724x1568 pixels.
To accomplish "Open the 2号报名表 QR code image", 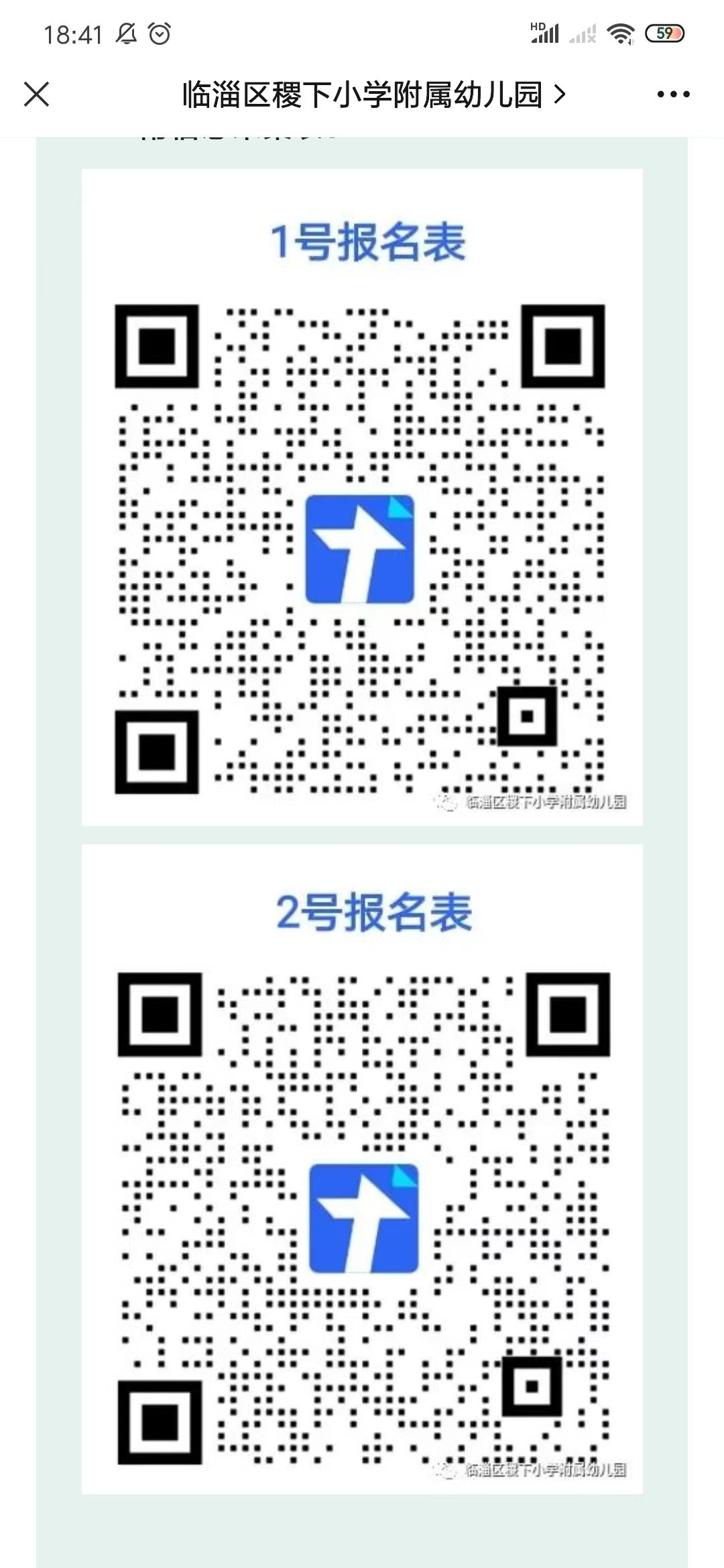I will pyautogui.click(x=362, y=1169).
